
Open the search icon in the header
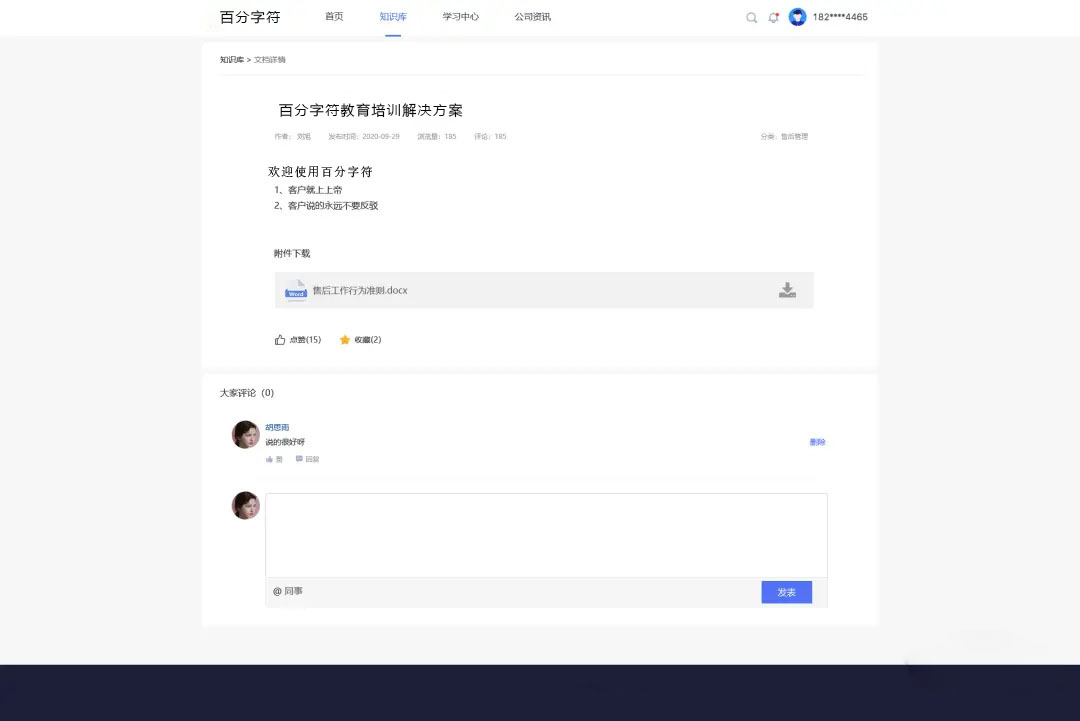click(752, 17)
